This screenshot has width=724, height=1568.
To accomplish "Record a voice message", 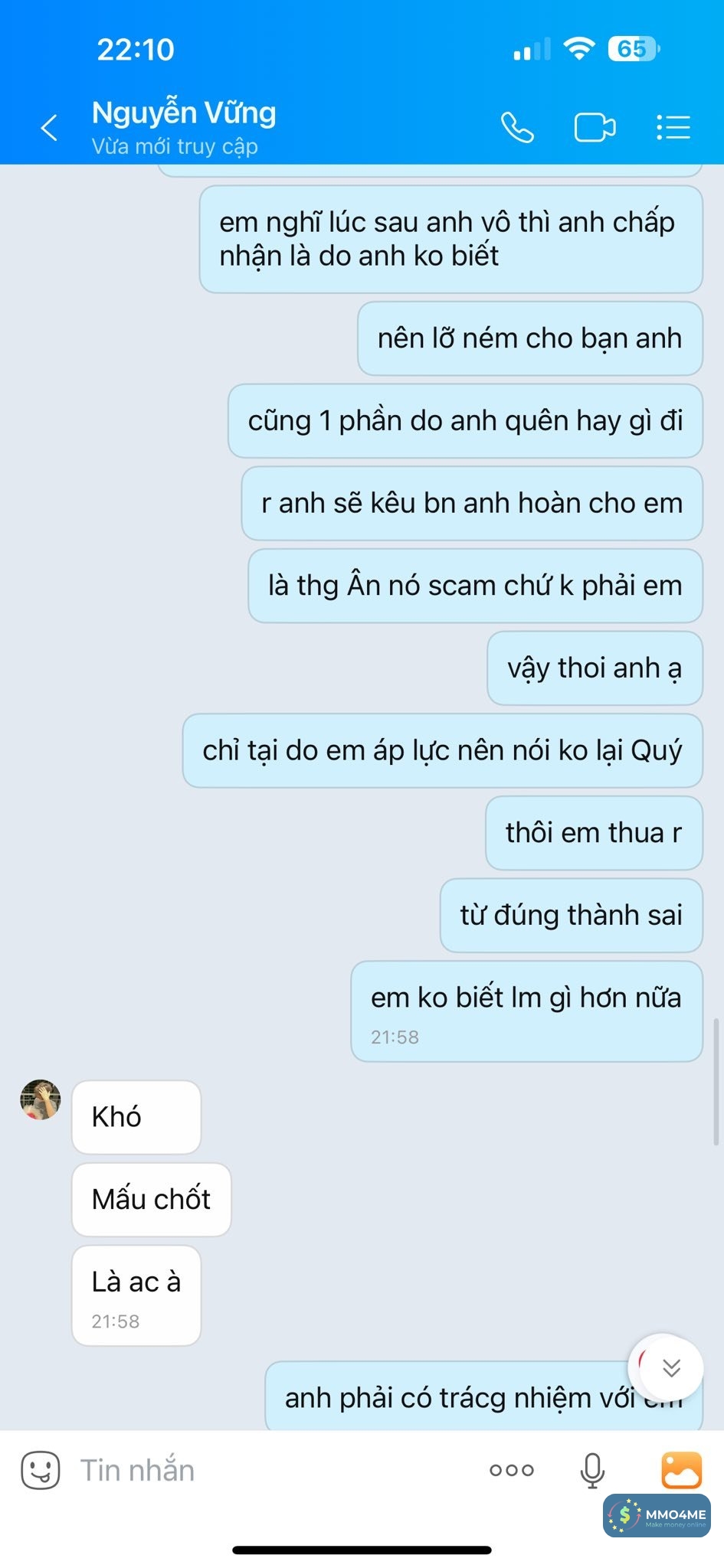I will (591, 1470).
